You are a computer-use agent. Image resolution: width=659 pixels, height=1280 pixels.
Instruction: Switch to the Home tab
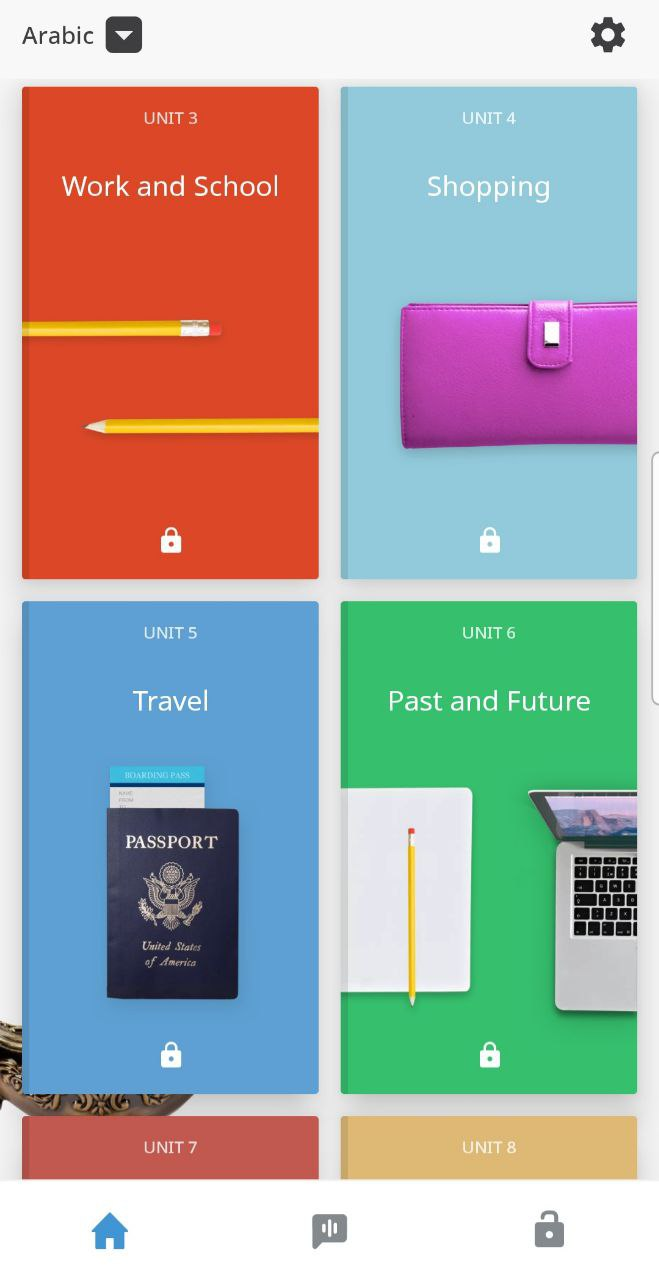click(x=110, y=1230)
